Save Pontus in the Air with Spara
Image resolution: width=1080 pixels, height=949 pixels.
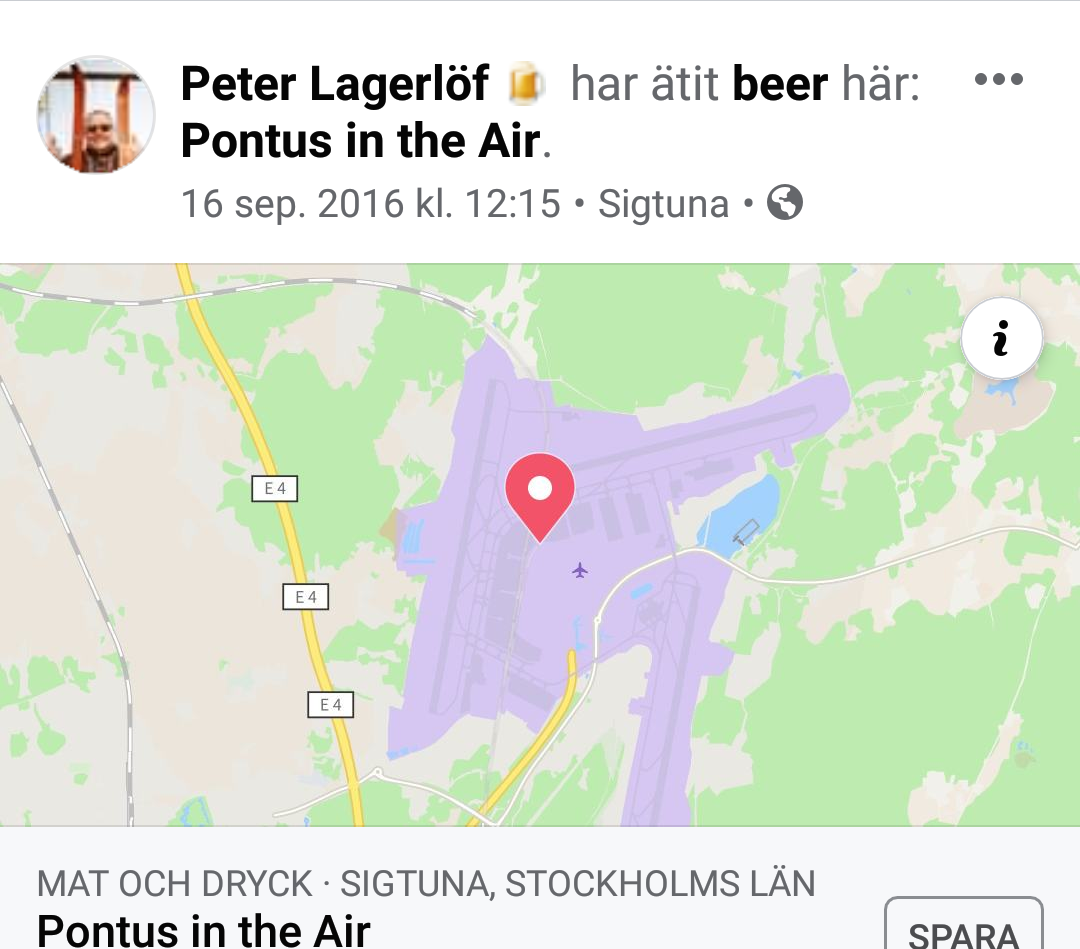point(963,930)
